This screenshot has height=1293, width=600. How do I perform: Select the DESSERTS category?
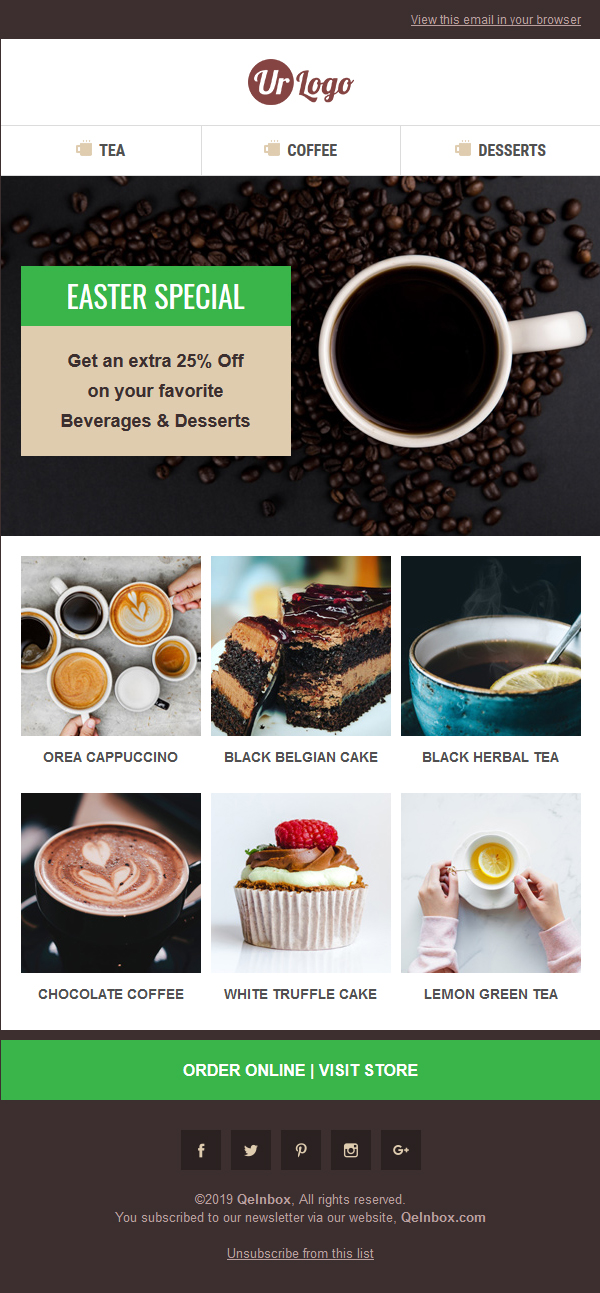tap(500, 150)
